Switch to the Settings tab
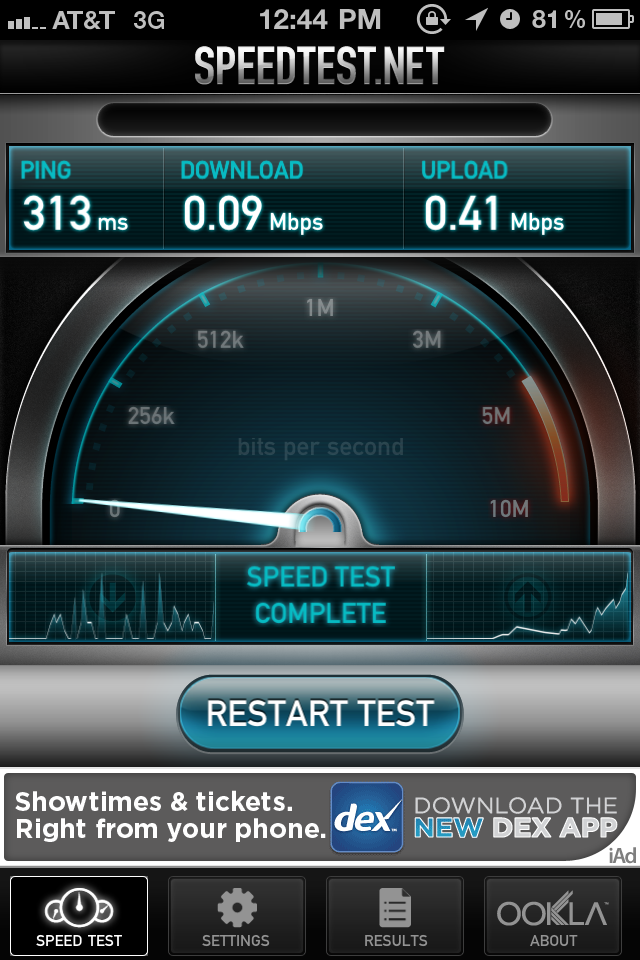Image resolution: width=640 pixels, height=960 pixels. click(236, 916)
